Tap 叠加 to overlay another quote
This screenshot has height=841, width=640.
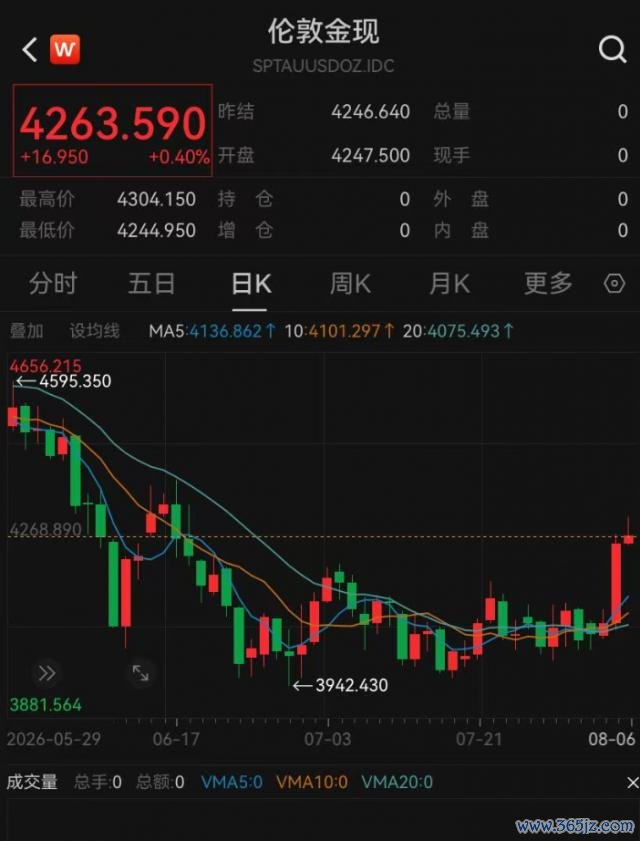point(27,331)
